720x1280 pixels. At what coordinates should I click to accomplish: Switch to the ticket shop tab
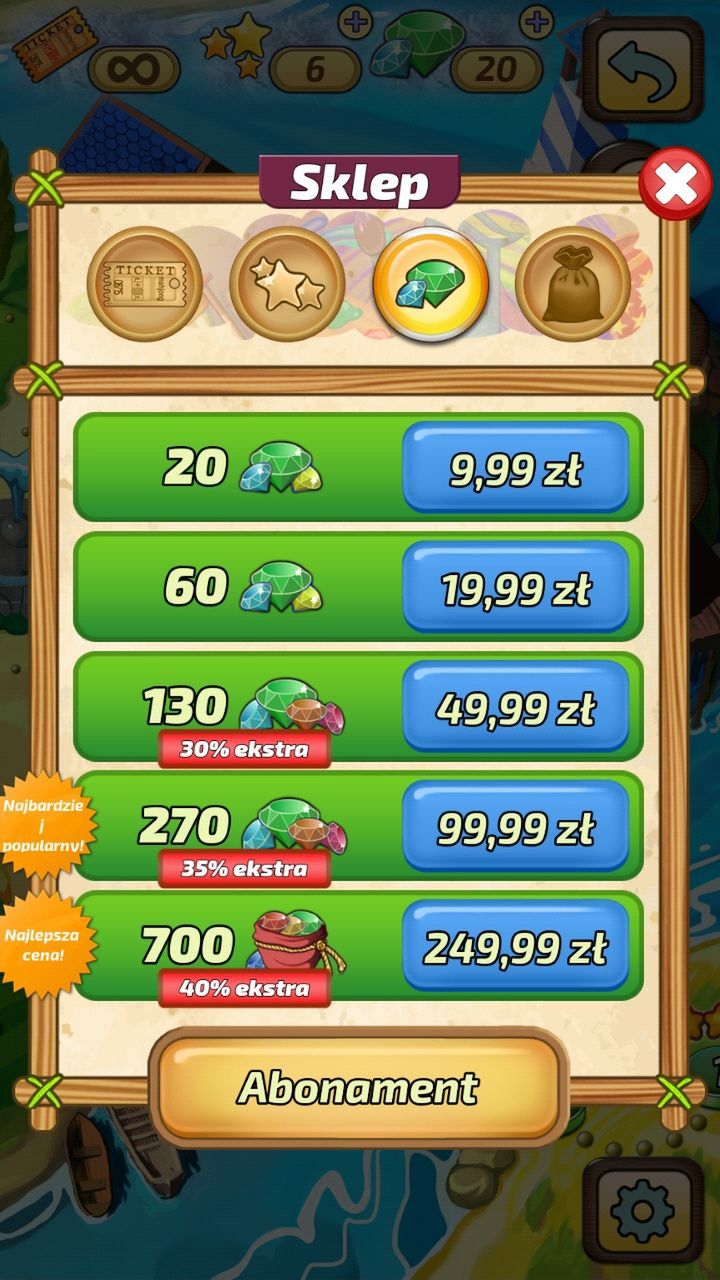[145, 284]
